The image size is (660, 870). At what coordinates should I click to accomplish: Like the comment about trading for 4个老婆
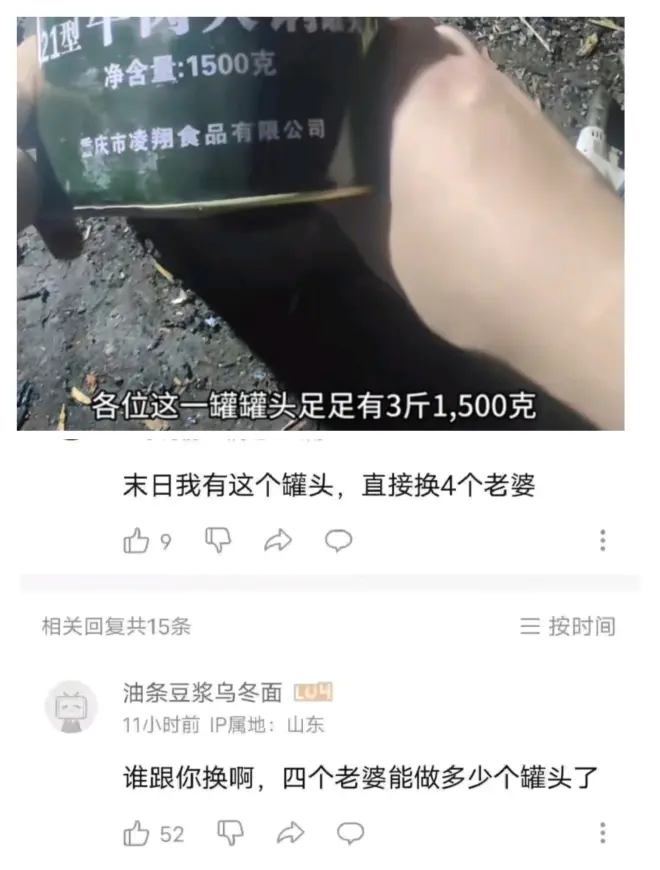[136, 541]
